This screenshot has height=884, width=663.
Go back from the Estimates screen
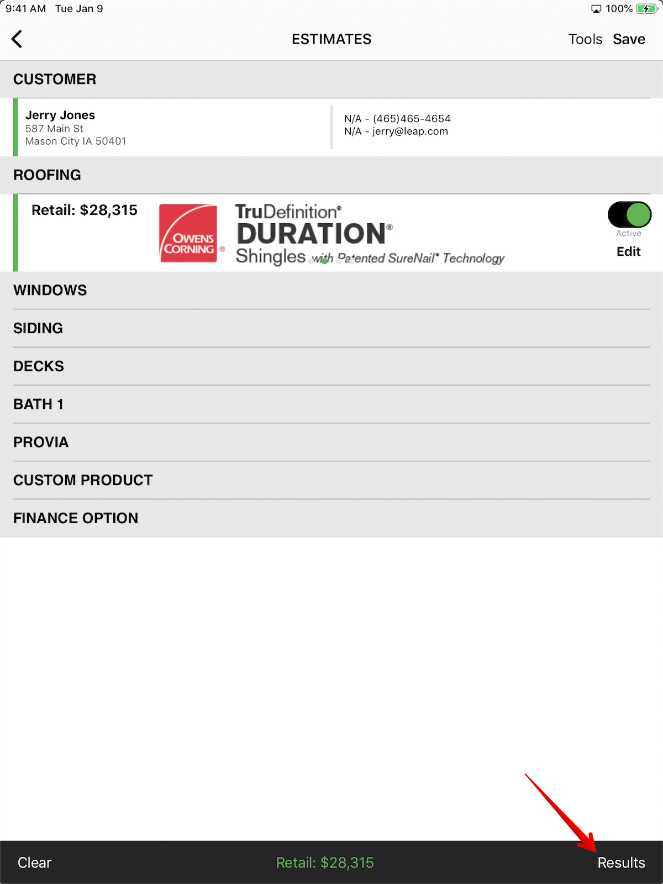coord(17,39)
